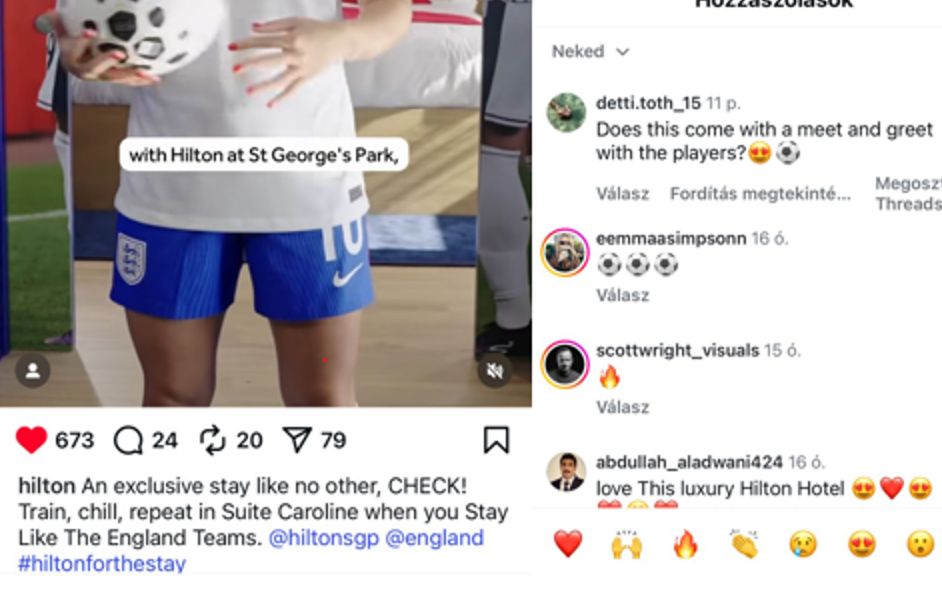This screenshot has height=592, width=942.
Task: Reply to eemmaasimpsonn's comment
Action: coord(622,295)
